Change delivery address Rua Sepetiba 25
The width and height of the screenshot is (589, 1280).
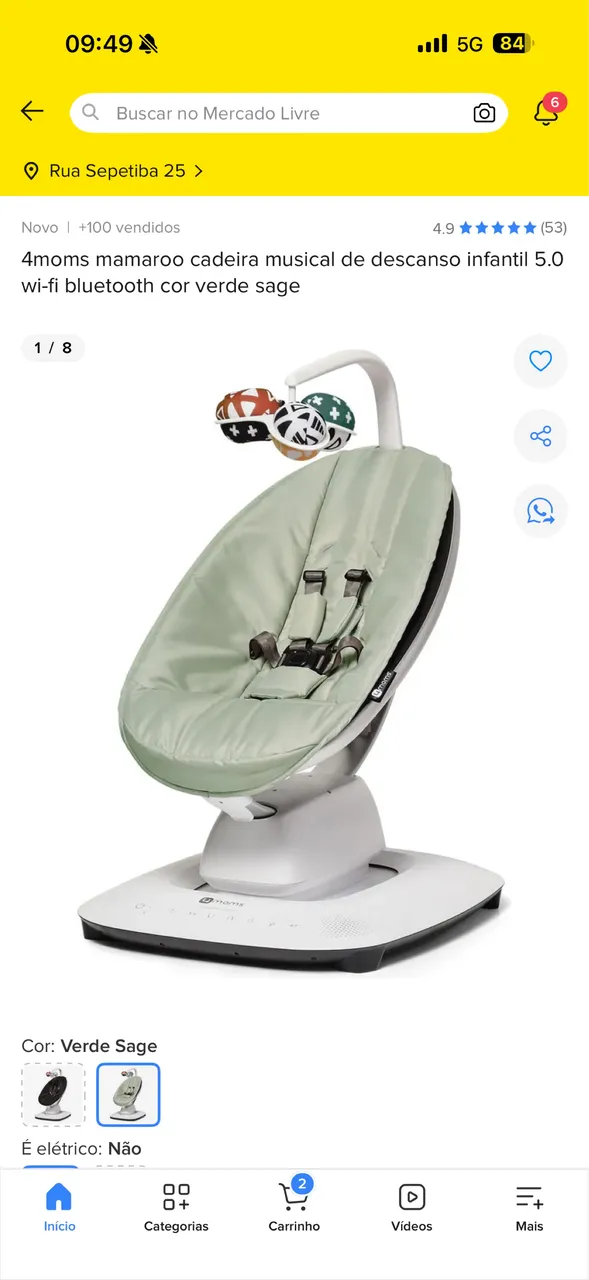coord(113,171)
